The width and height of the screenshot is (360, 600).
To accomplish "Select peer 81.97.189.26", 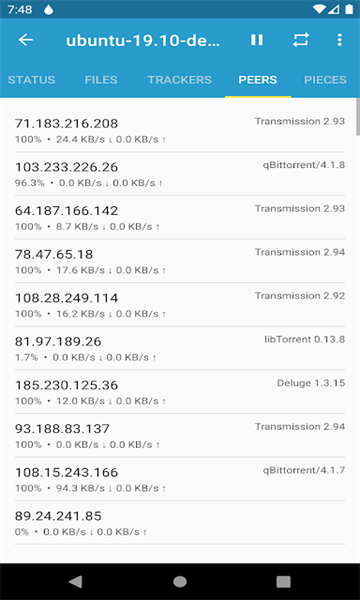I will 180,348.
